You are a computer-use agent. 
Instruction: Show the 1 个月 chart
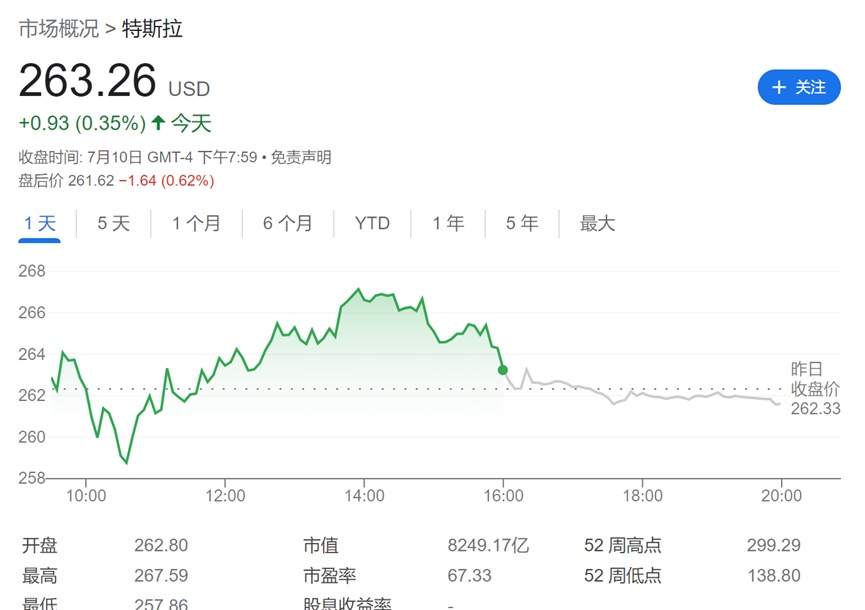click(x=196, y=223)
